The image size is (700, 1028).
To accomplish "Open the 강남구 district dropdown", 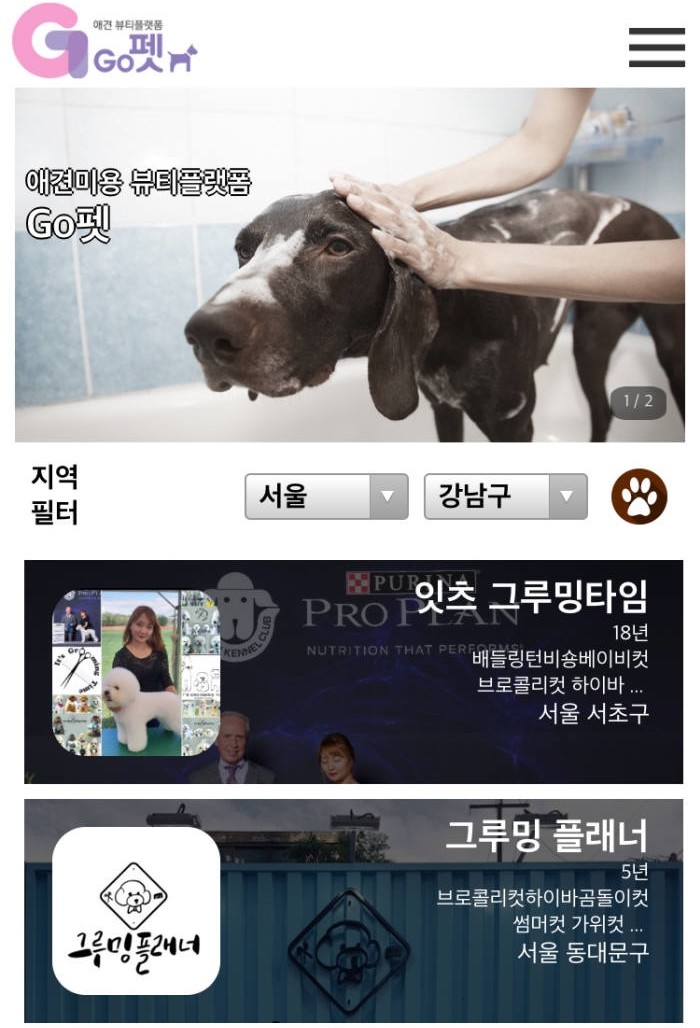I will tap(505, 496).
